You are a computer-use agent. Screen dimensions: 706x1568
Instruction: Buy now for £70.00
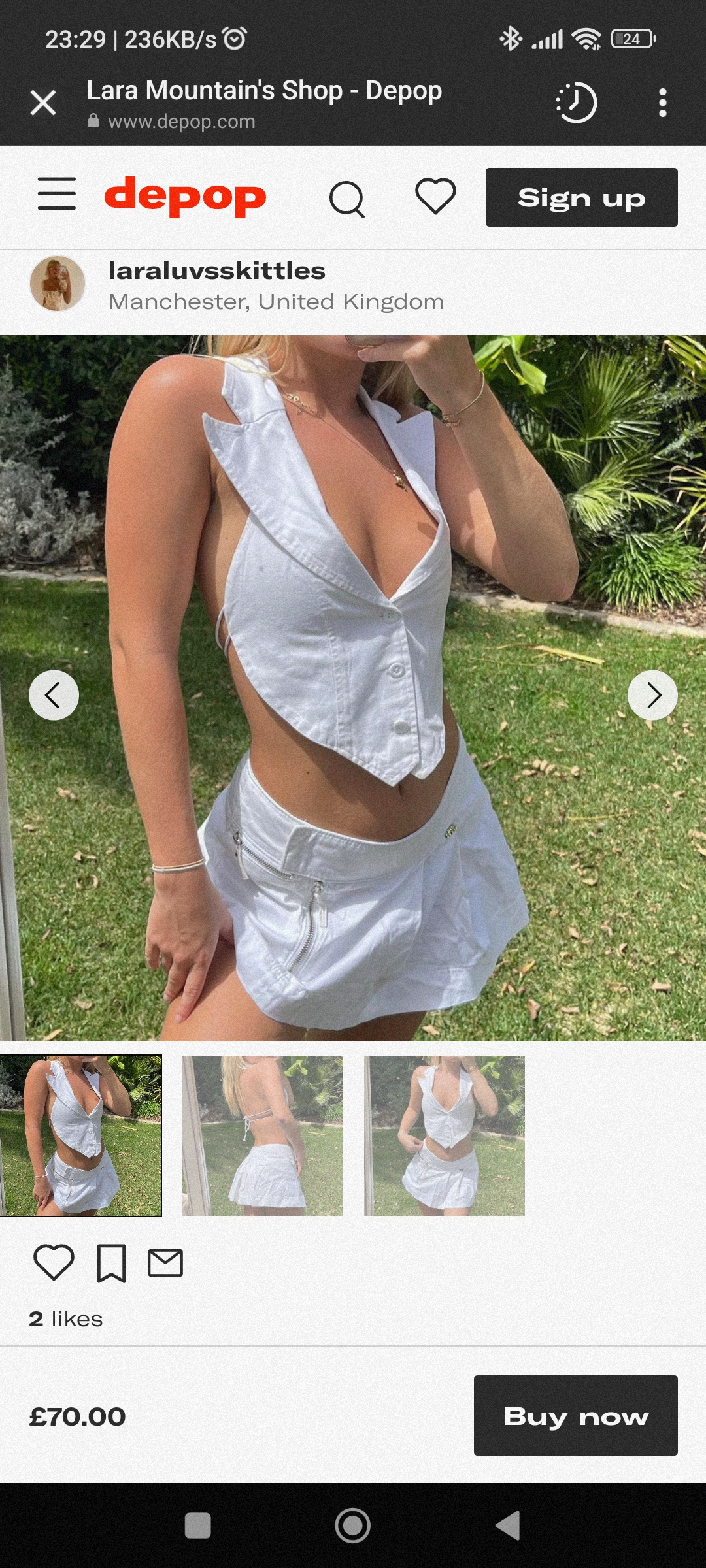(x=575, y=1415)
